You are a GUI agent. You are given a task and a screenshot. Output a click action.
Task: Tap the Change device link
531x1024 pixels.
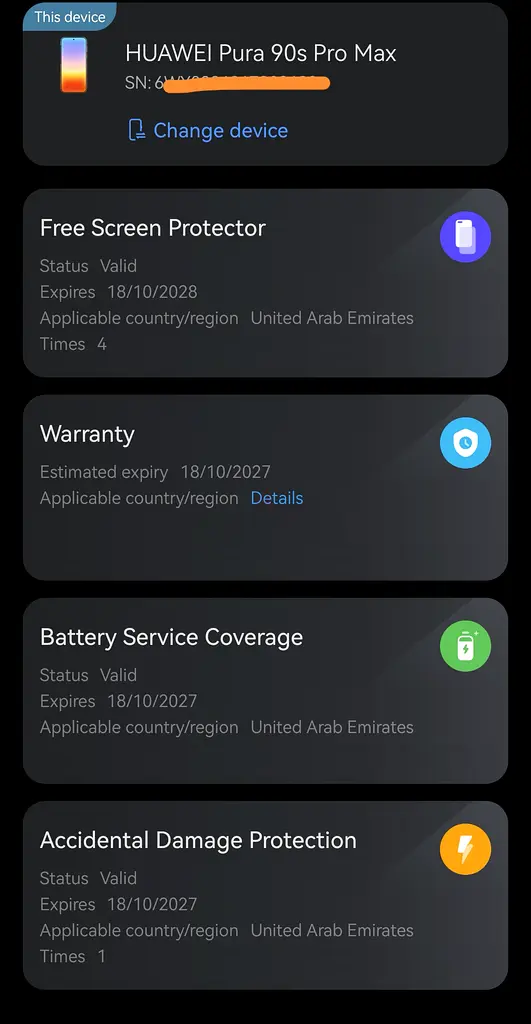208,130
